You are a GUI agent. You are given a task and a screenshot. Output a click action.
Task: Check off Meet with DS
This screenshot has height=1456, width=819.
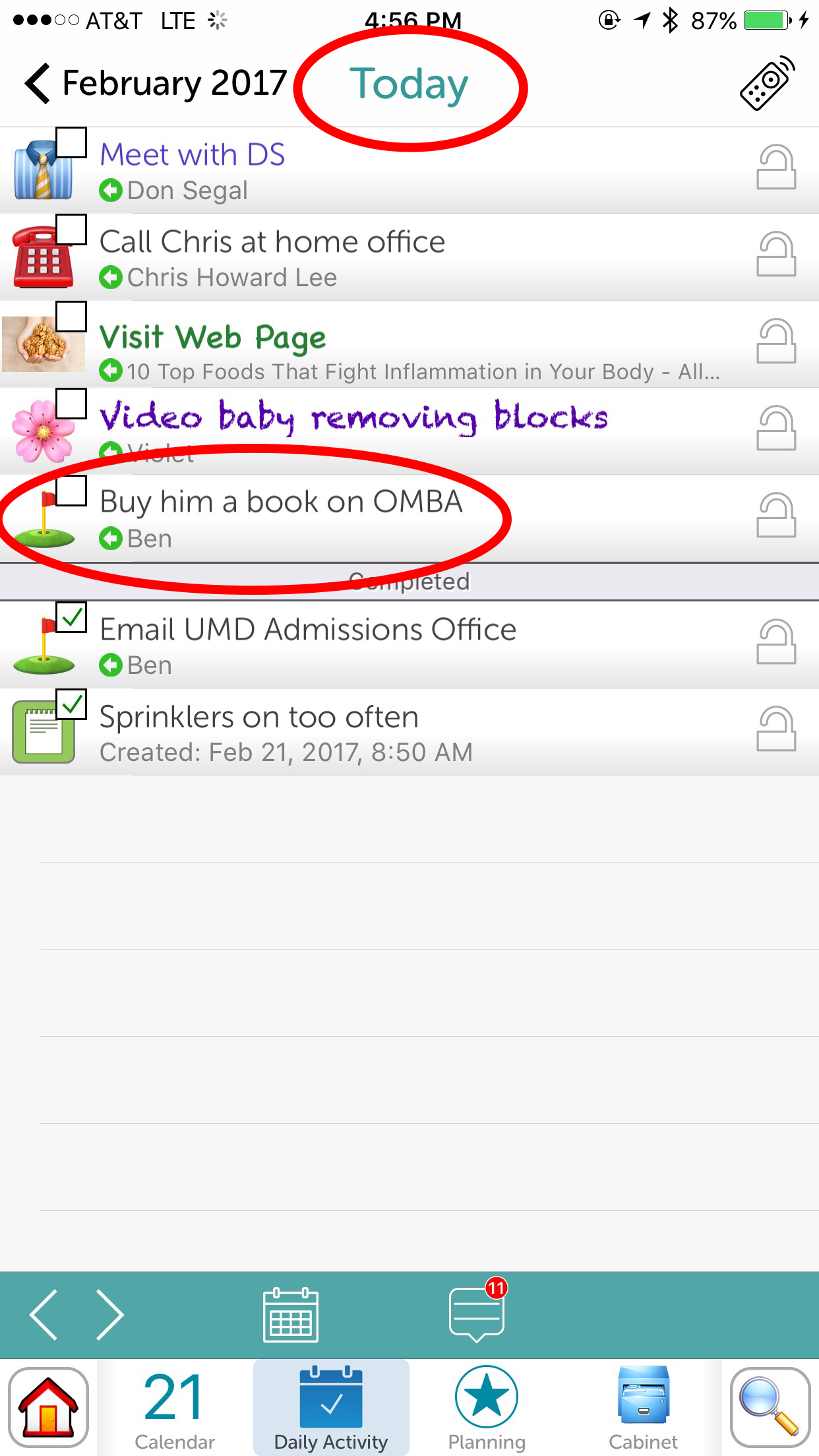71,142
